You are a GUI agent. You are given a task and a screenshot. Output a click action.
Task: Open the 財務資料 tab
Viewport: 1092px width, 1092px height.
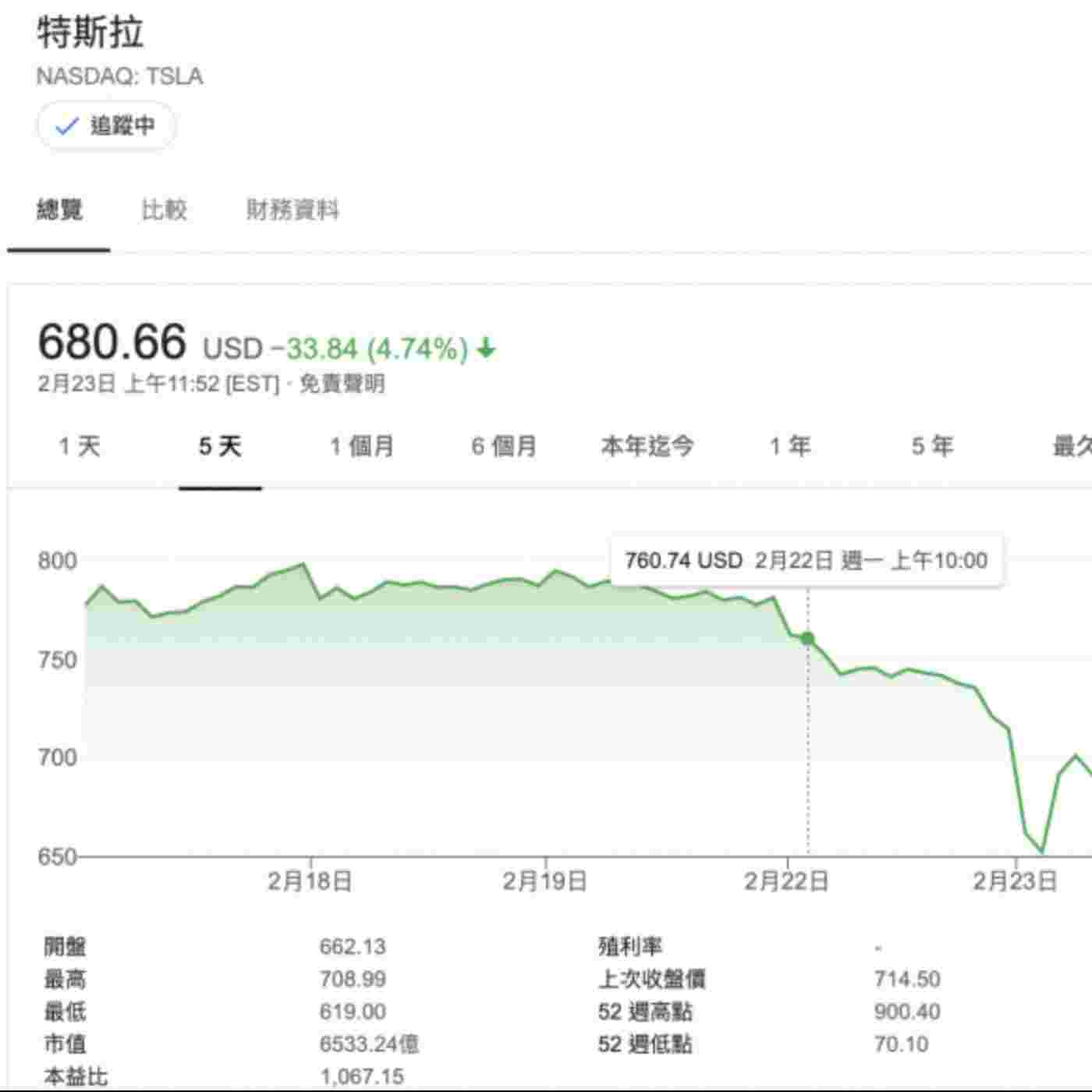click(292, 210)
